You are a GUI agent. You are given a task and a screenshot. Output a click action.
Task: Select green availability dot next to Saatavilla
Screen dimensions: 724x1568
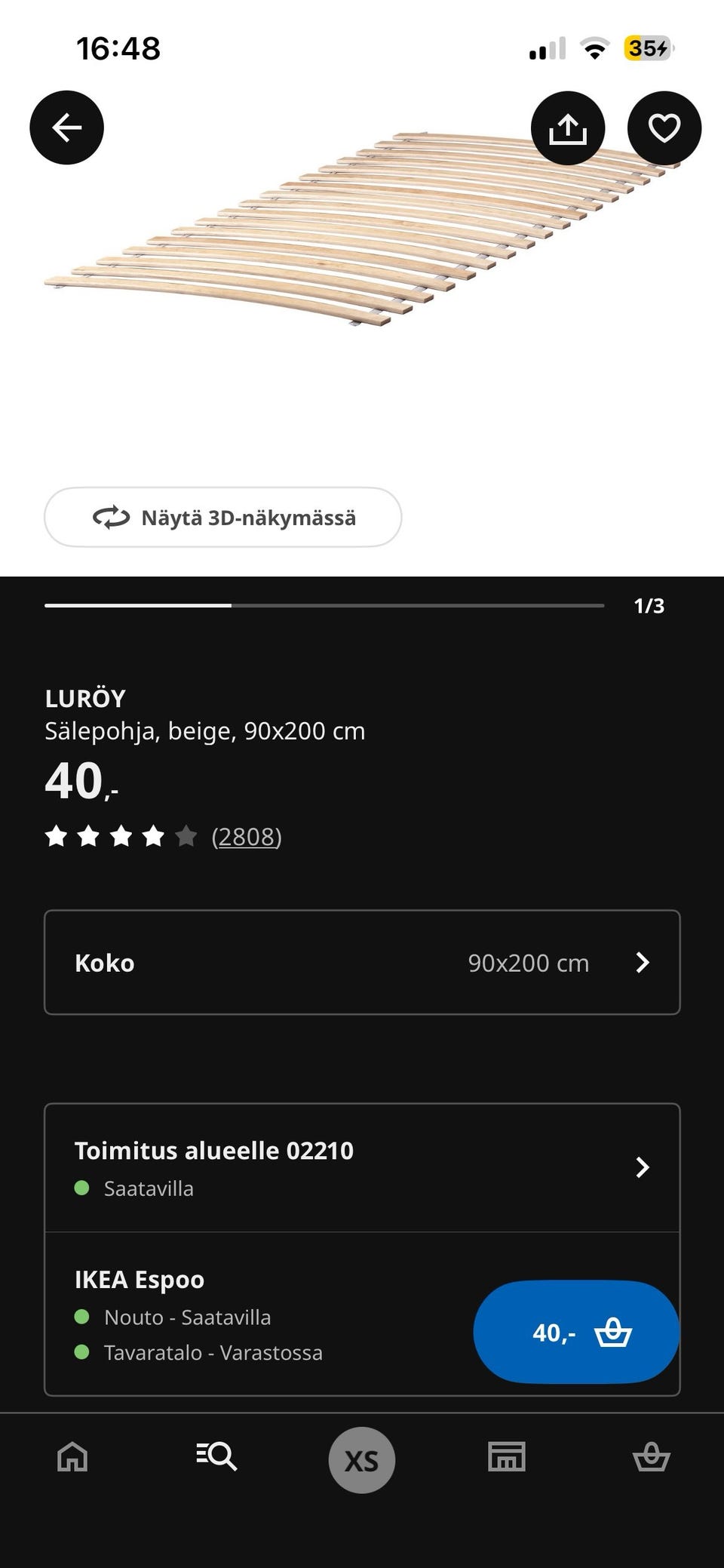click(x=83, y=1188)
